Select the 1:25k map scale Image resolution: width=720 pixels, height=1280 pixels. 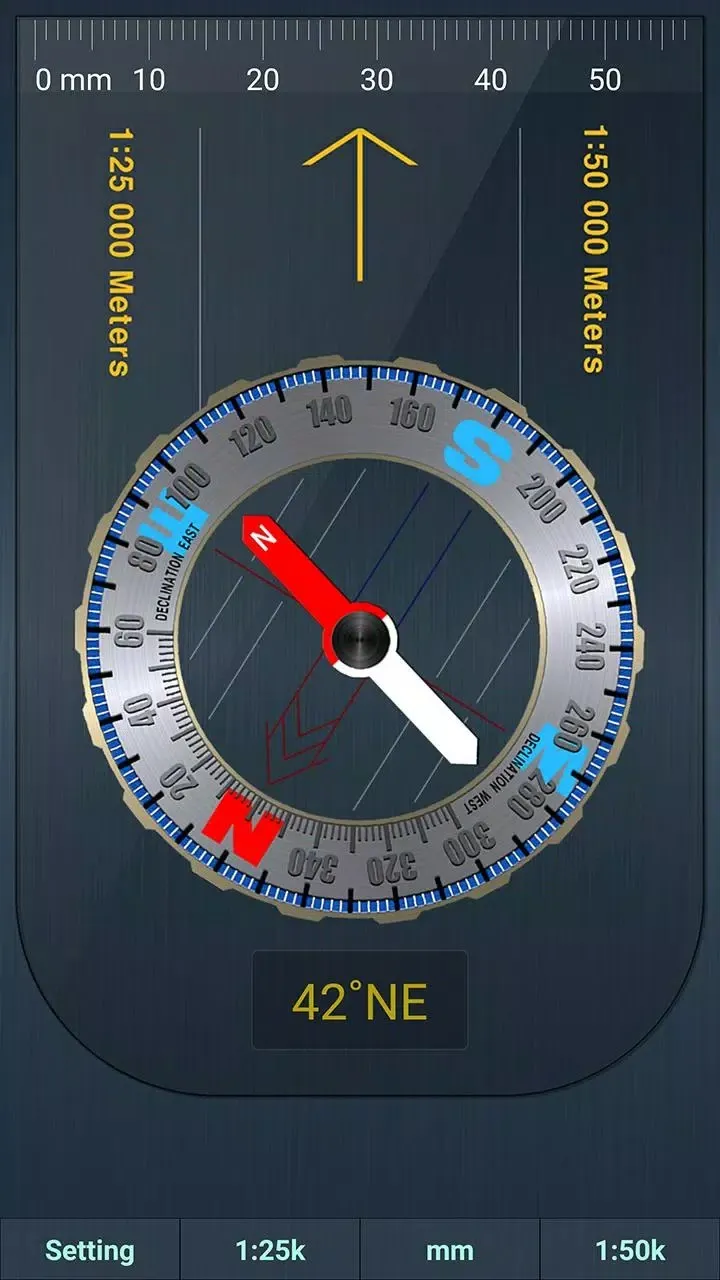pos(270,1250)
